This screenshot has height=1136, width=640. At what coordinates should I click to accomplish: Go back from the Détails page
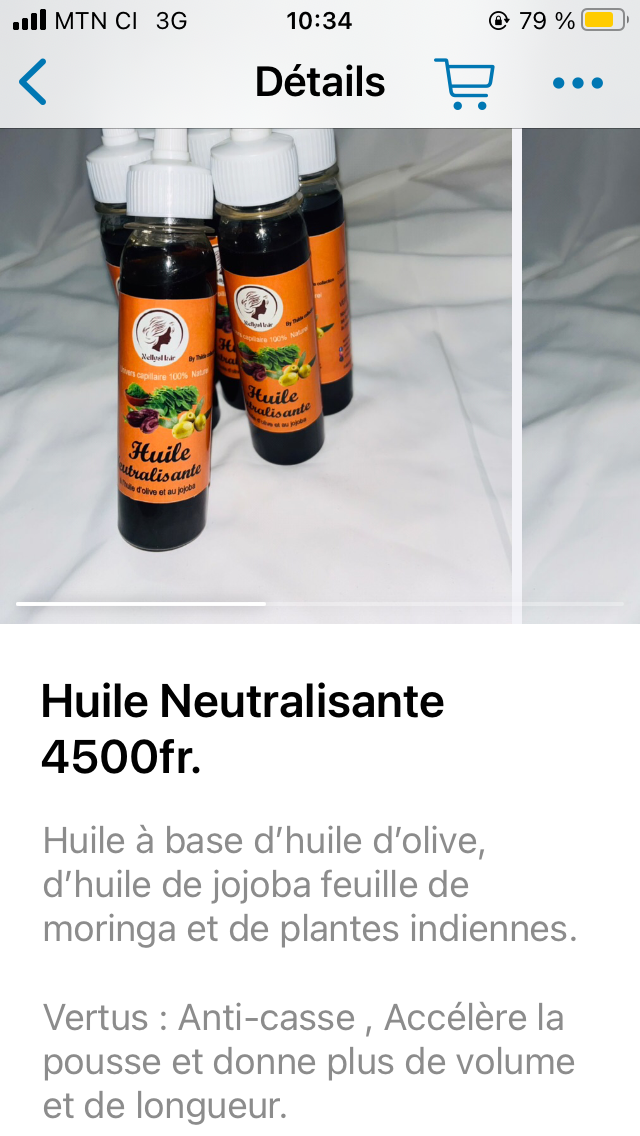click(x=33, y=82)
